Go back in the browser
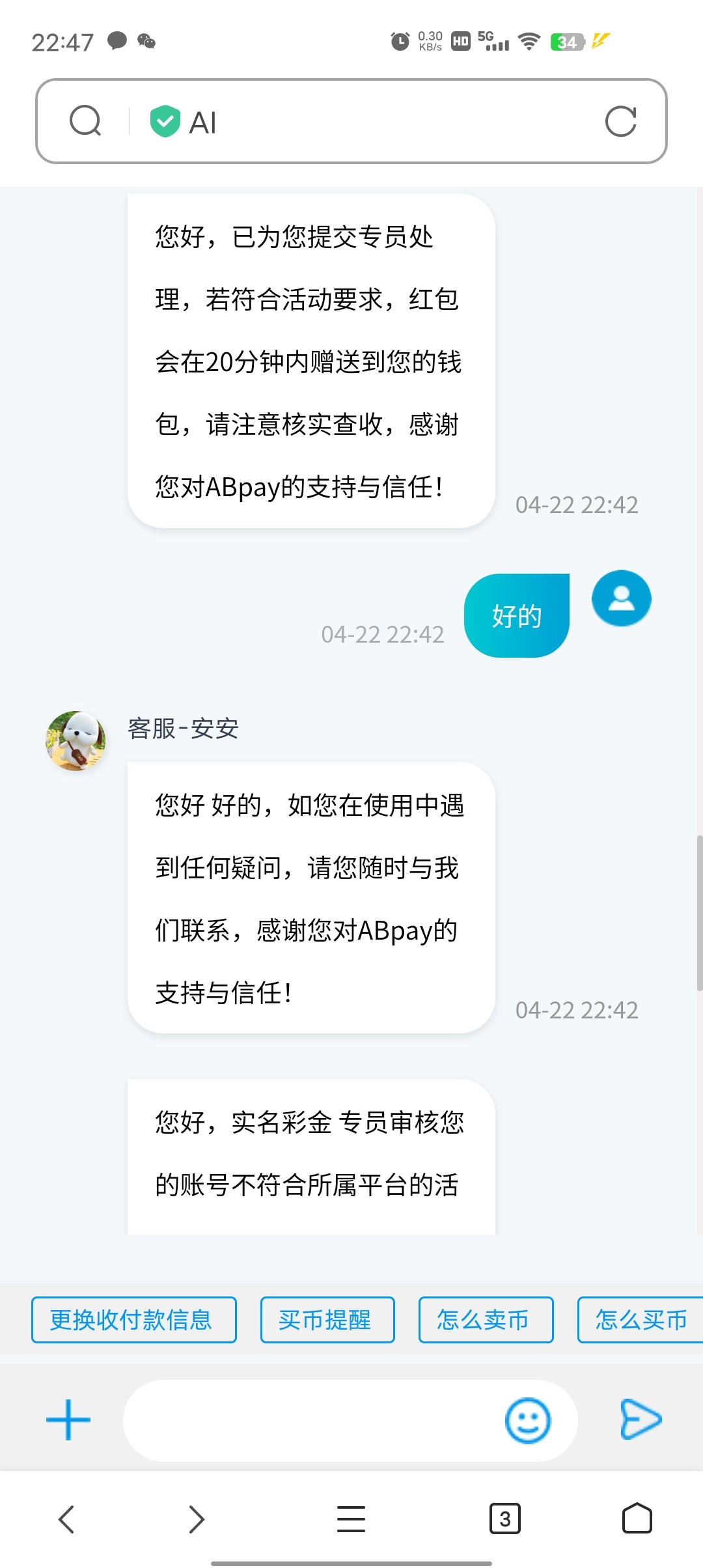 tap(66, 1519)
